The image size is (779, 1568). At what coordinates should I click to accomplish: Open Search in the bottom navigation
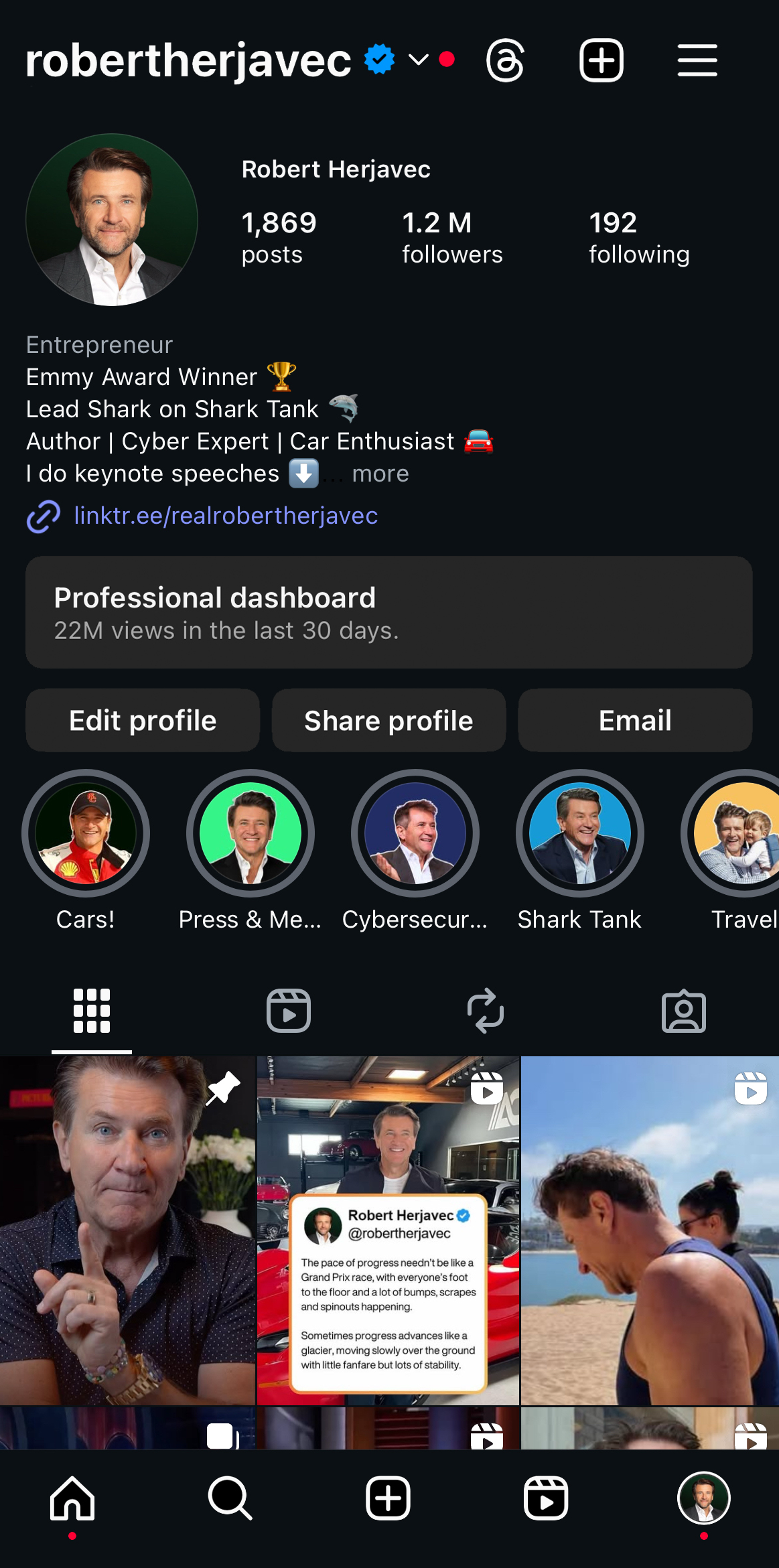pos(230,1498)
